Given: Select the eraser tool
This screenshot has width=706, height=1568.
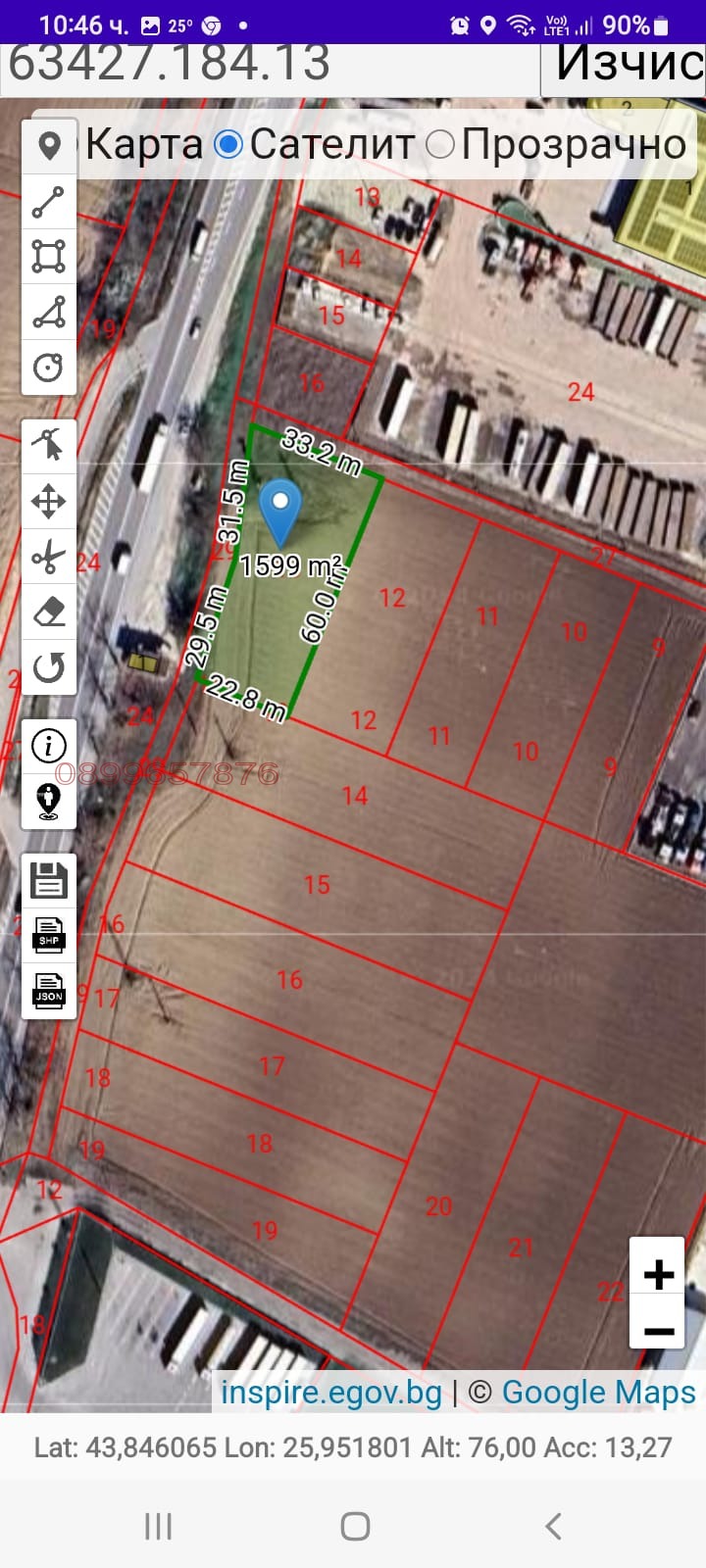Looking at the screenshot, I should [x=49, y=612].
